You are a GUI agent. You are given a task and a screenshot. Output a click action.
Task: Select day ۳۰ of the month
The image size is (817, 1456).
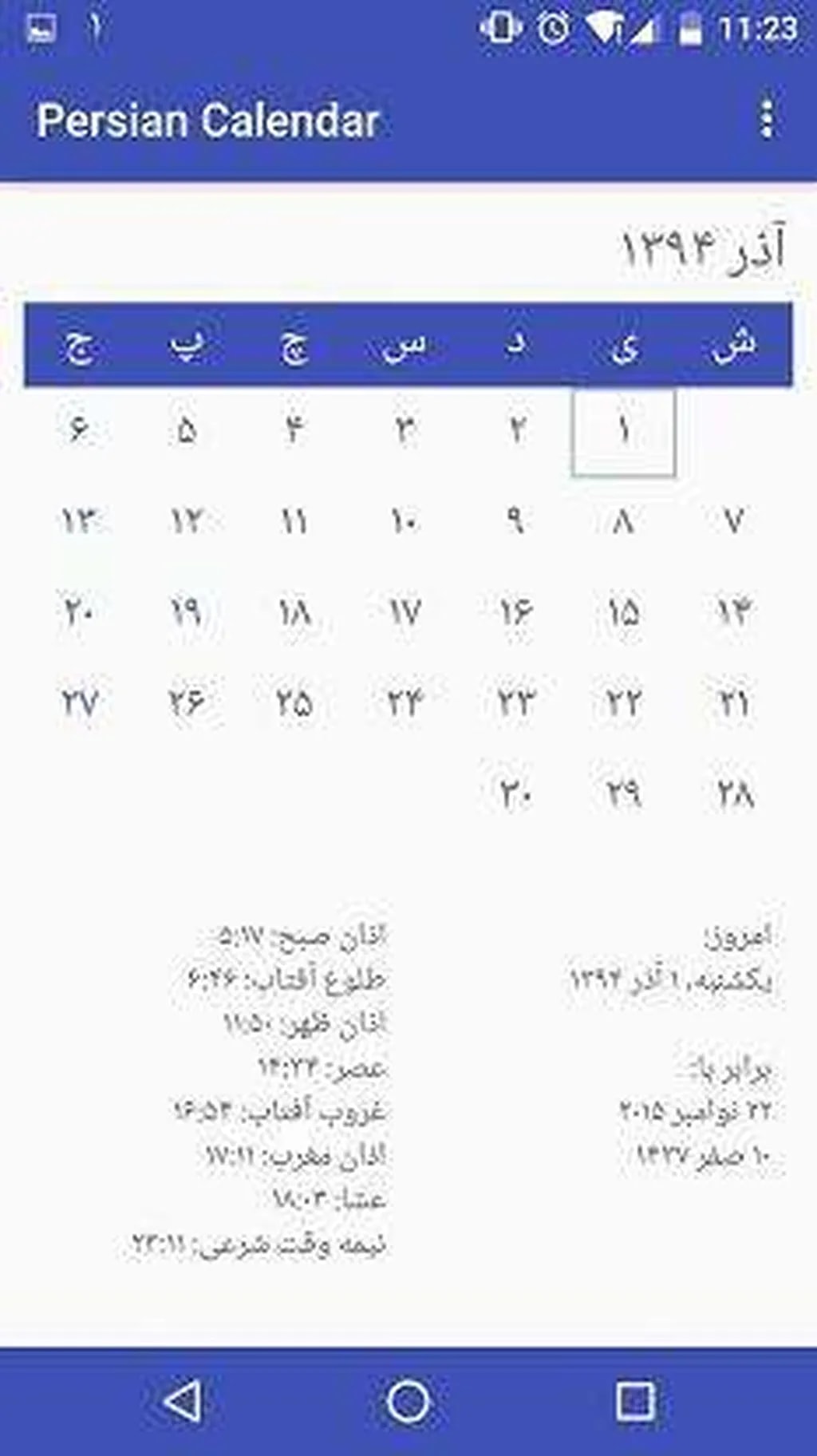pos(515,793)
